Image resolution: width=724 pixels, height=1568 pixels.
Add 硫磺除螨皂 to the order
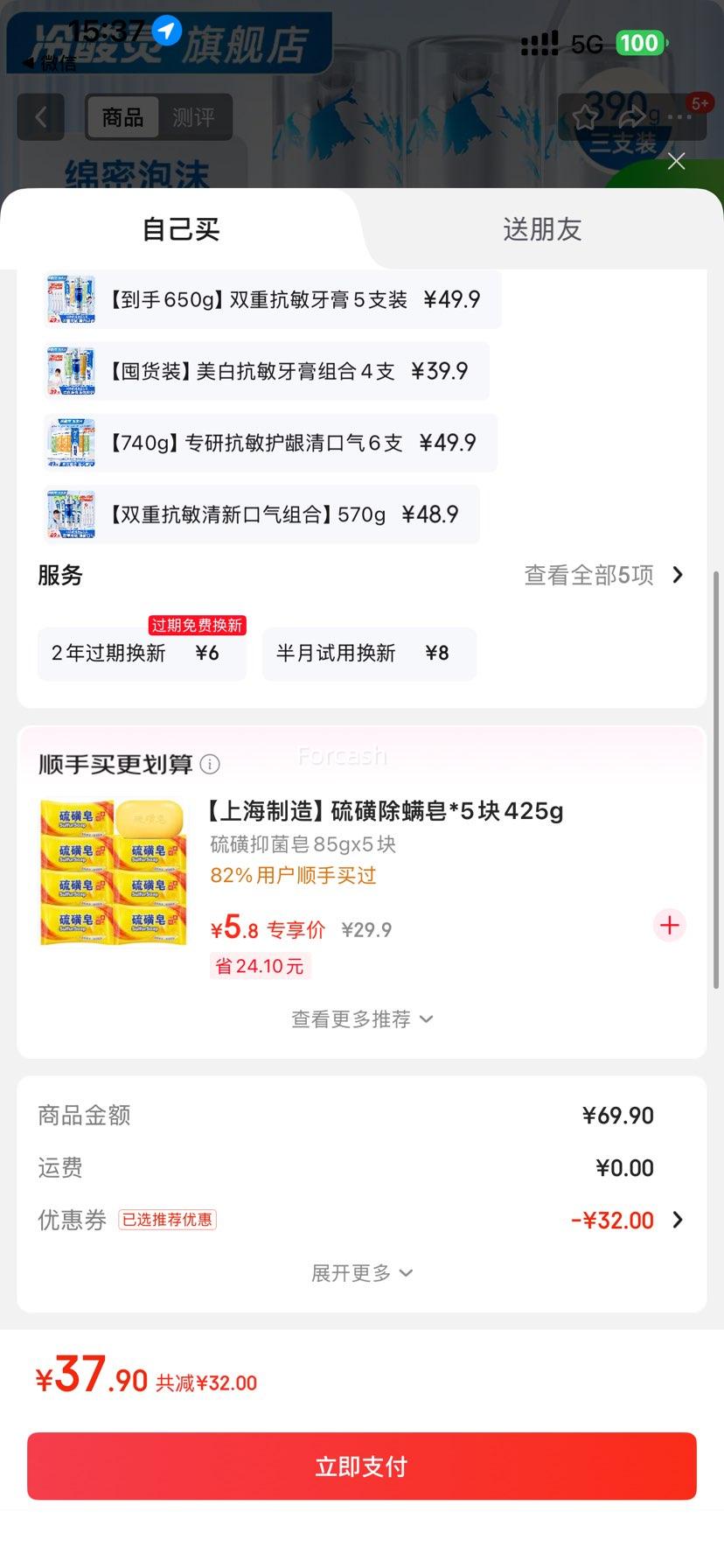pyautogui.click(x=669, y=926)
